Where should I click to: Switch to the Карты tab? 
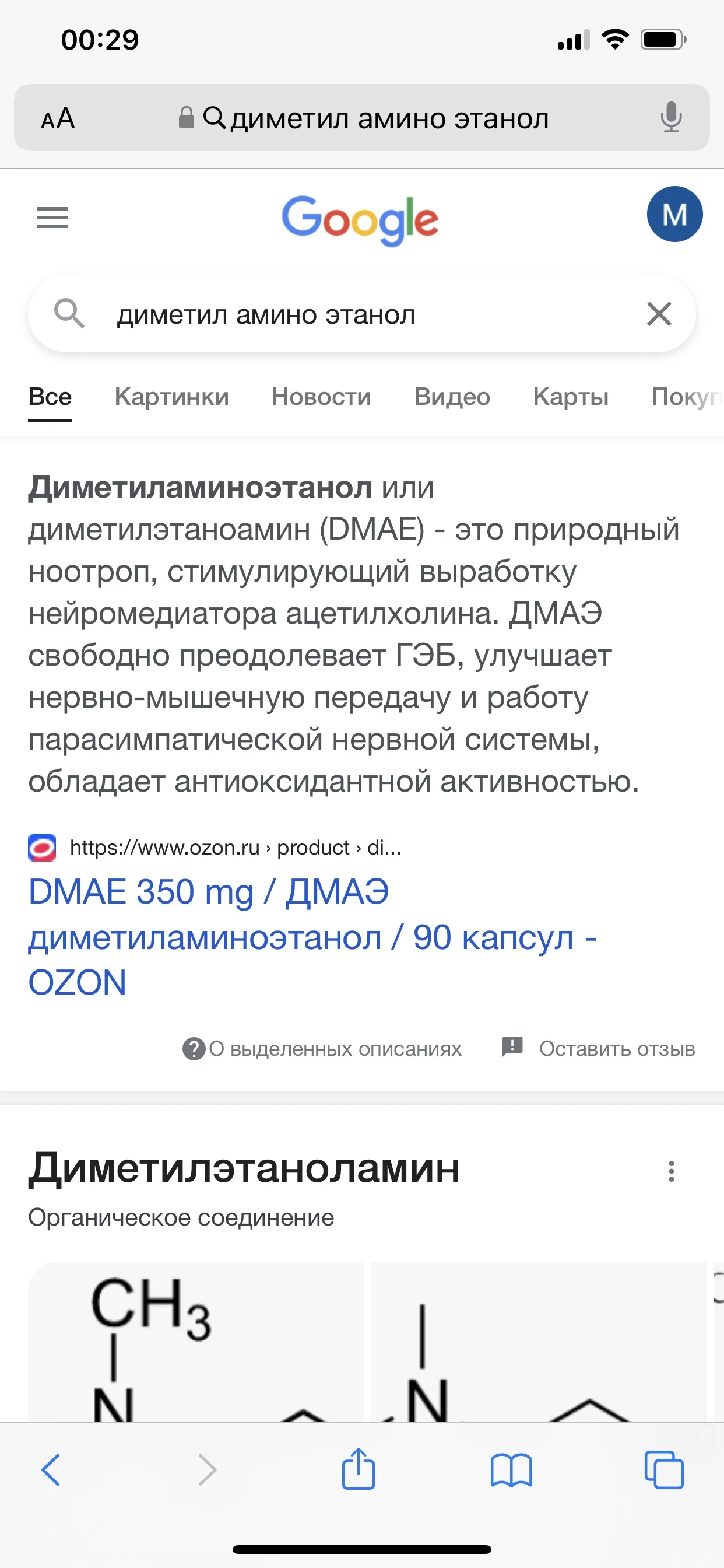[571, 396]
